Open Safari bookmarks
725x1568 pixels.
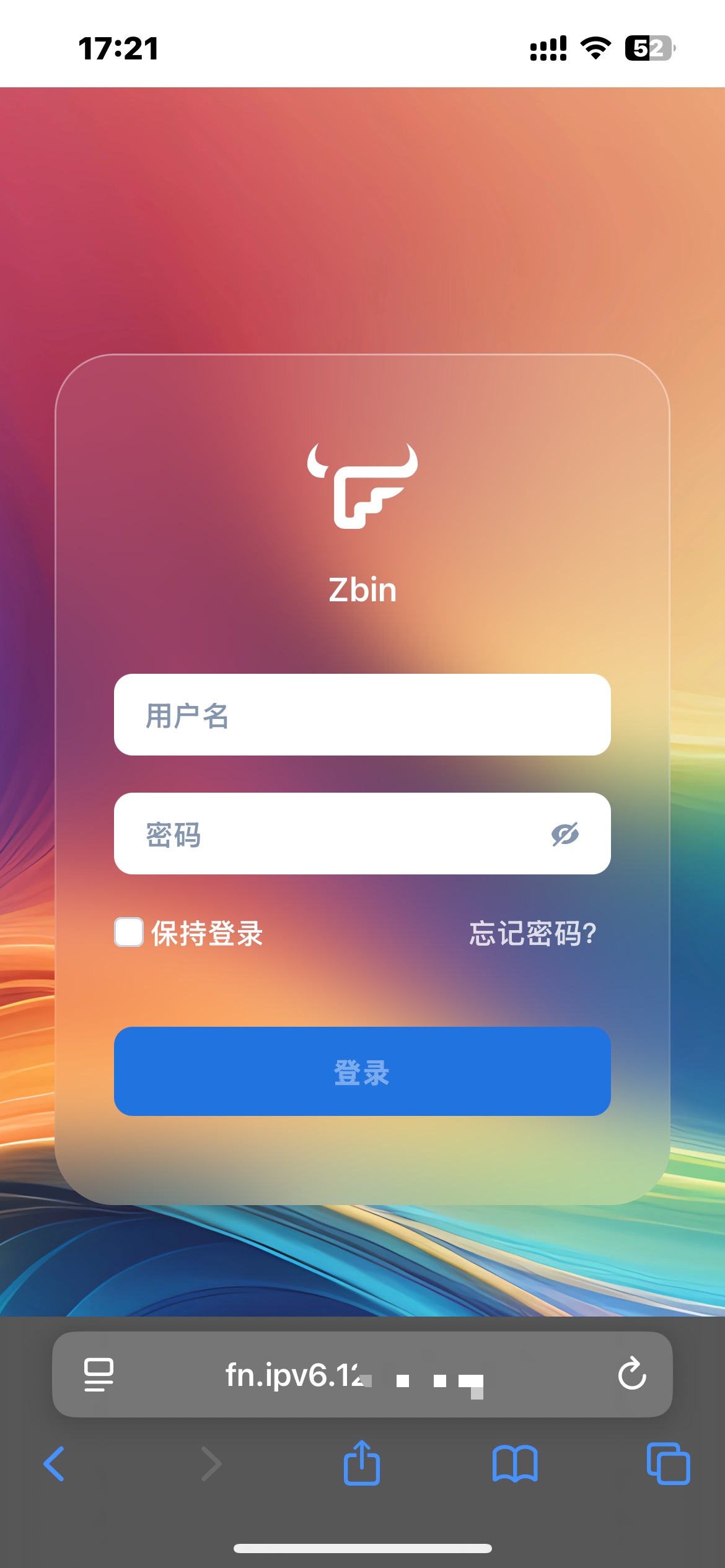515,1464
